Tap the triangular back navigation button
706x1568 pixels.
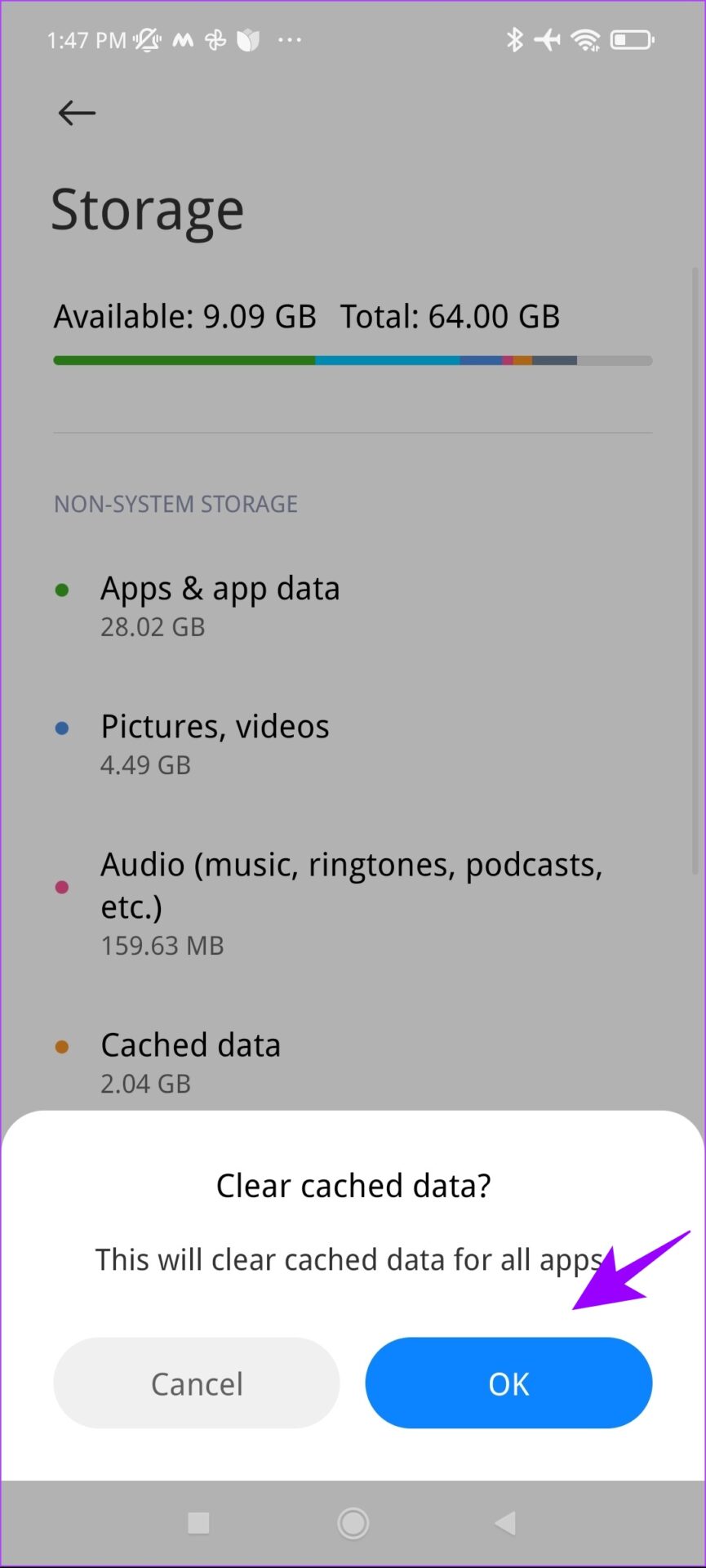[506, 1522]
